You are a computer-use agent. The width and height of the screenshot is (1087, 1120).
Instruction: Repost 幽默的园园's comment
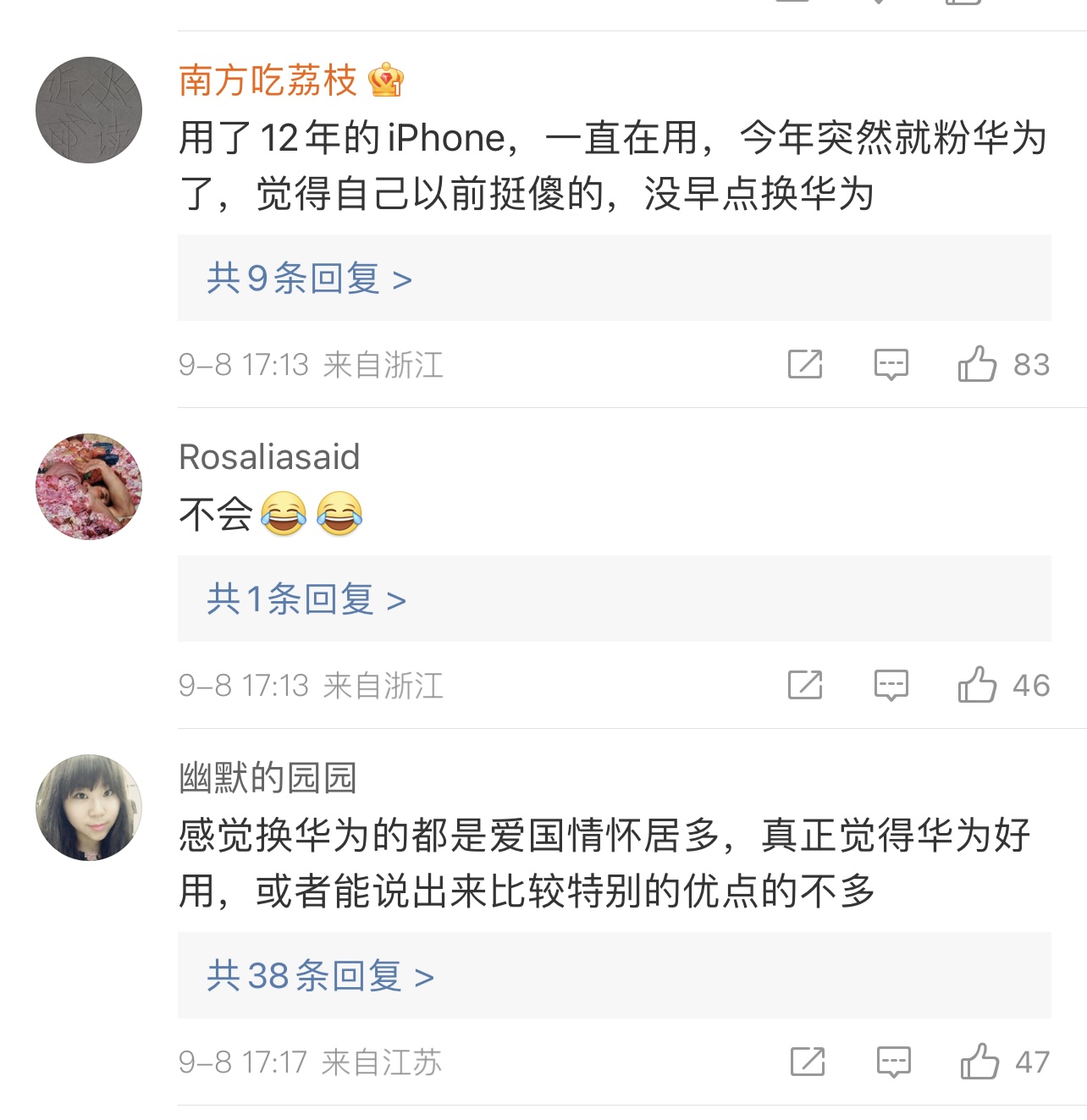pyautogui.click(x=807, y=1062)
